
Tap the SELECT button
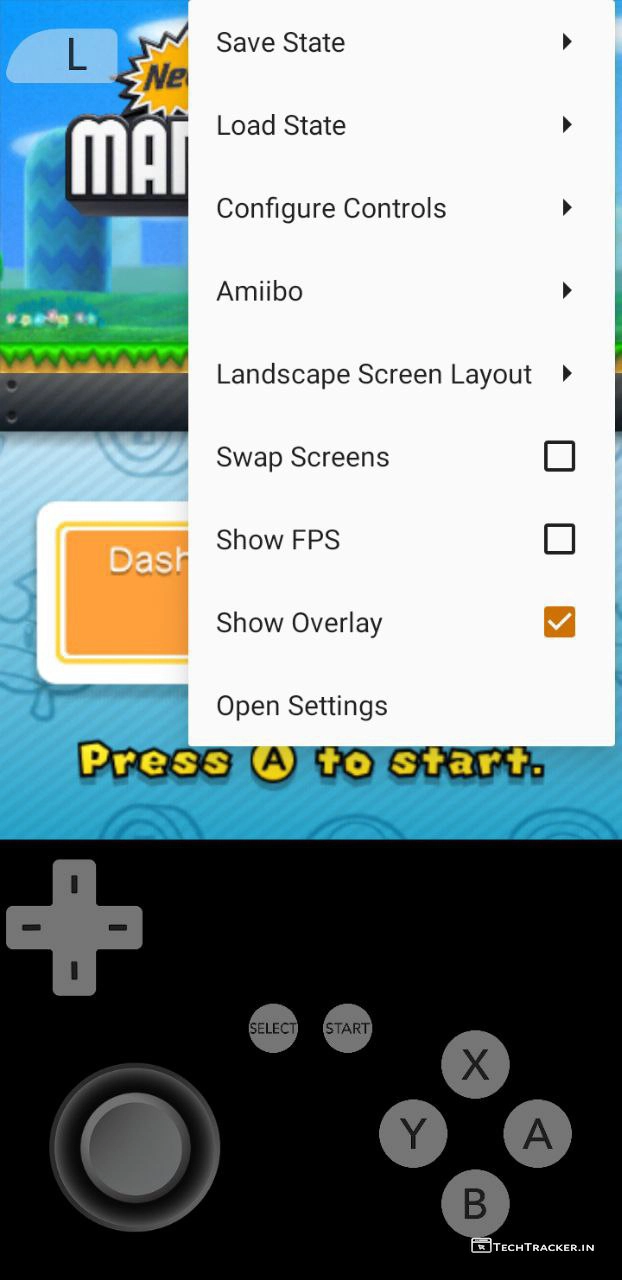tap(273, 1028)
